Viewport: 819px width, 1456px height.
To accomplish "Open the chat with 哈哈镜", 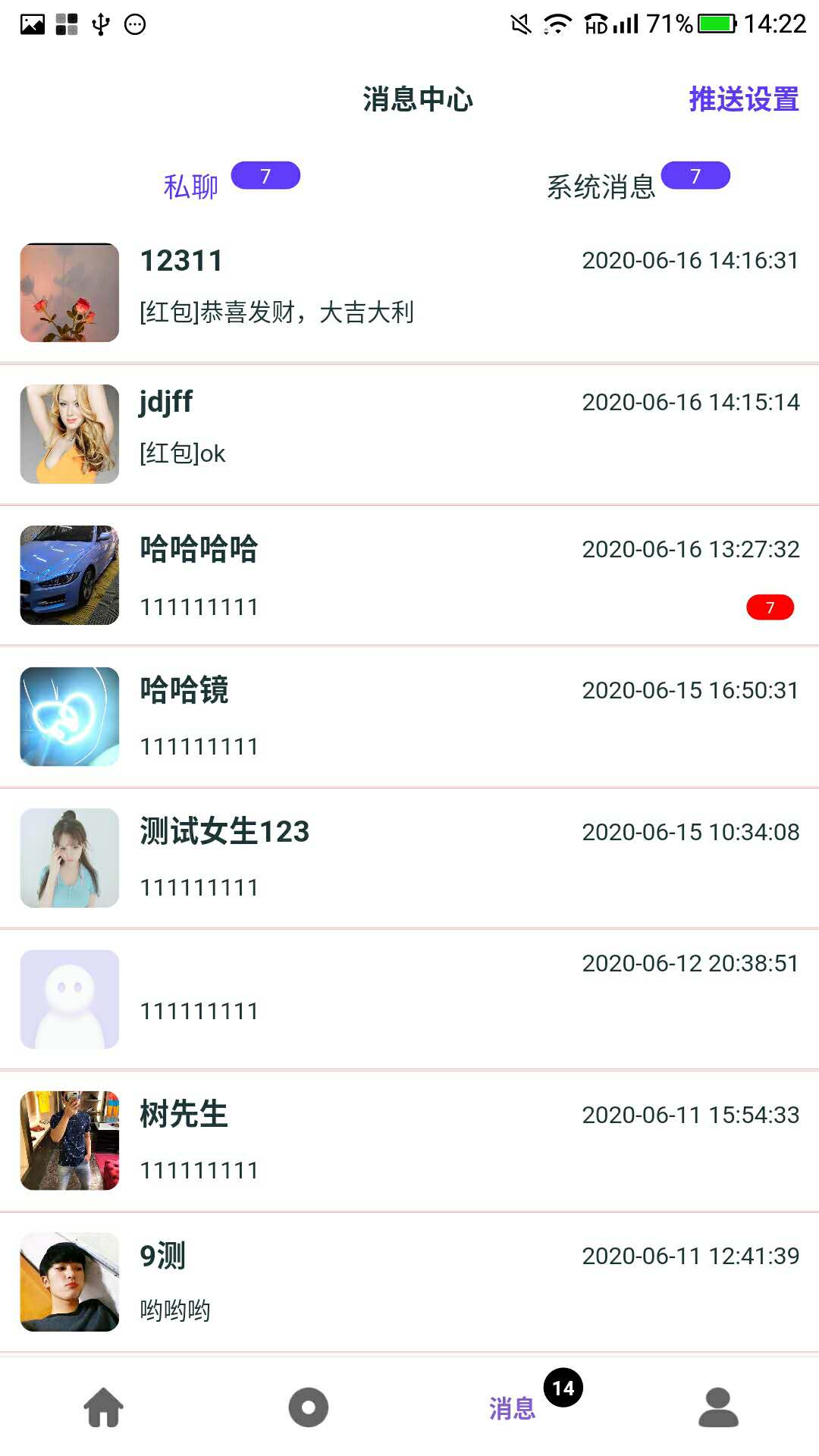I will coord(409,717).
